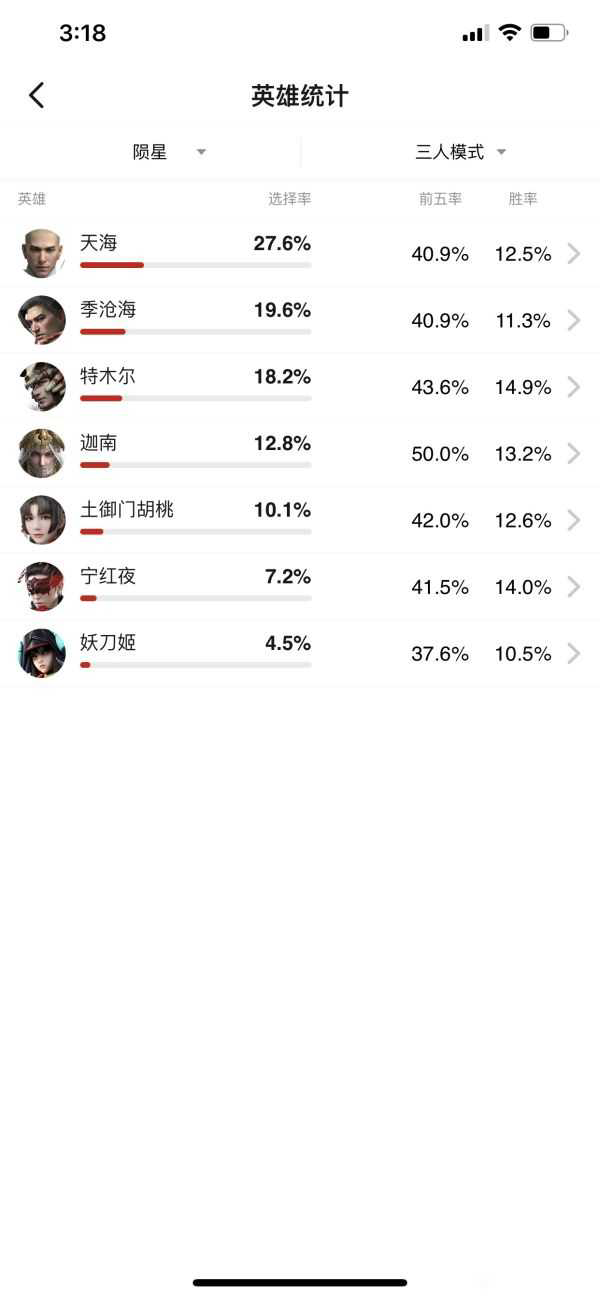Open the 三人模式 mode dropdown
600x1298 pixels.
pos(460,152)
